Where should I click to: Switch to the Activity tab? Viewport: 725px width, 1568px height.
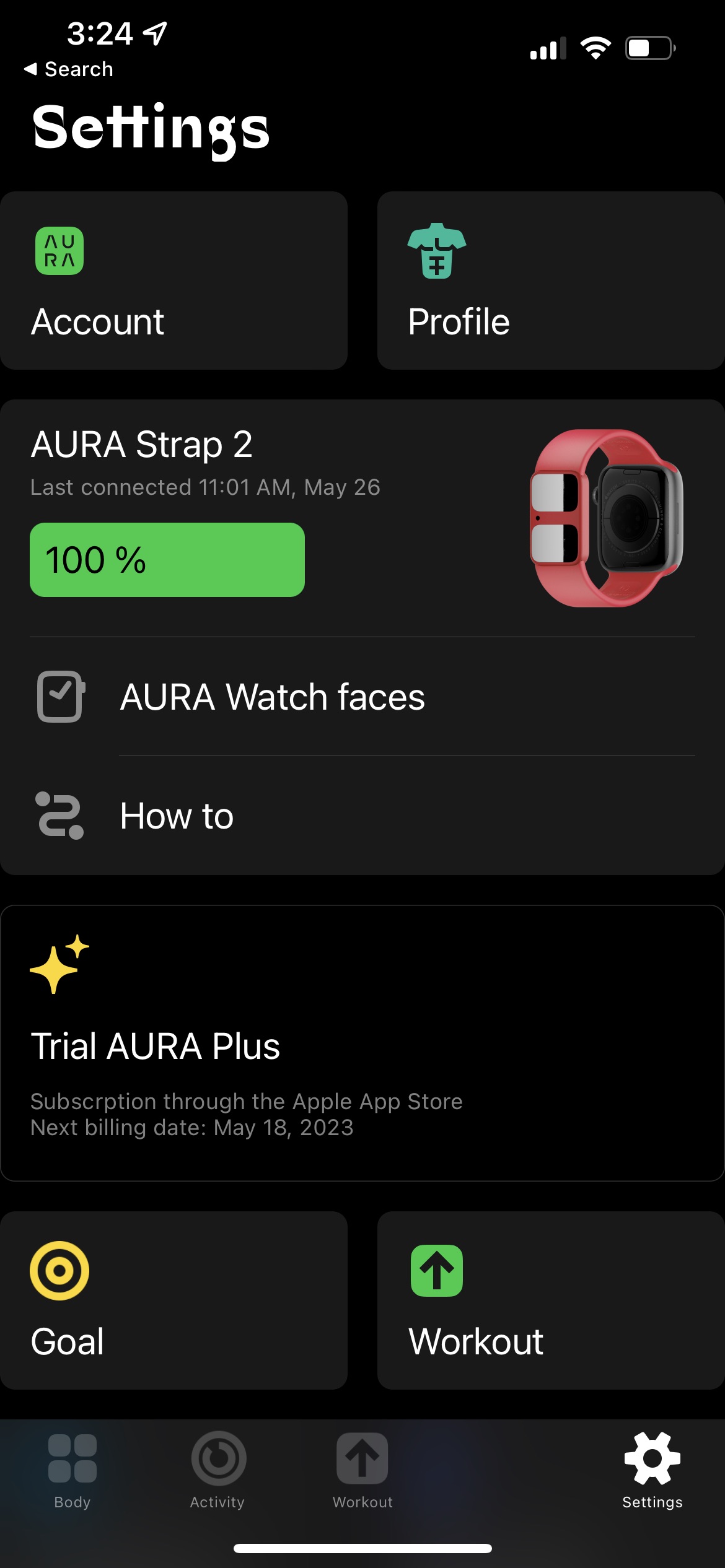(x=217, y=1470)
